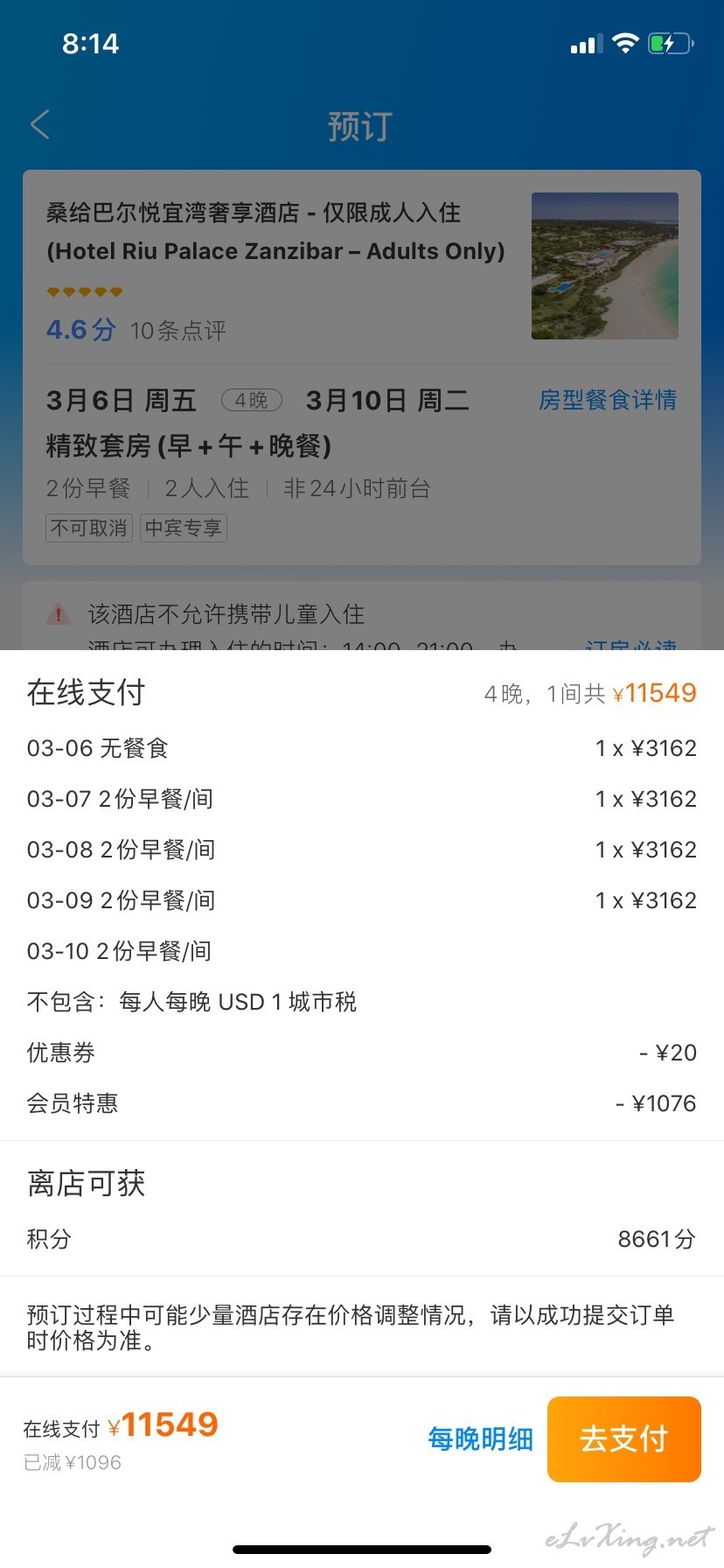
Task: Go back using the top-left arrow
Action: [40, 125]
